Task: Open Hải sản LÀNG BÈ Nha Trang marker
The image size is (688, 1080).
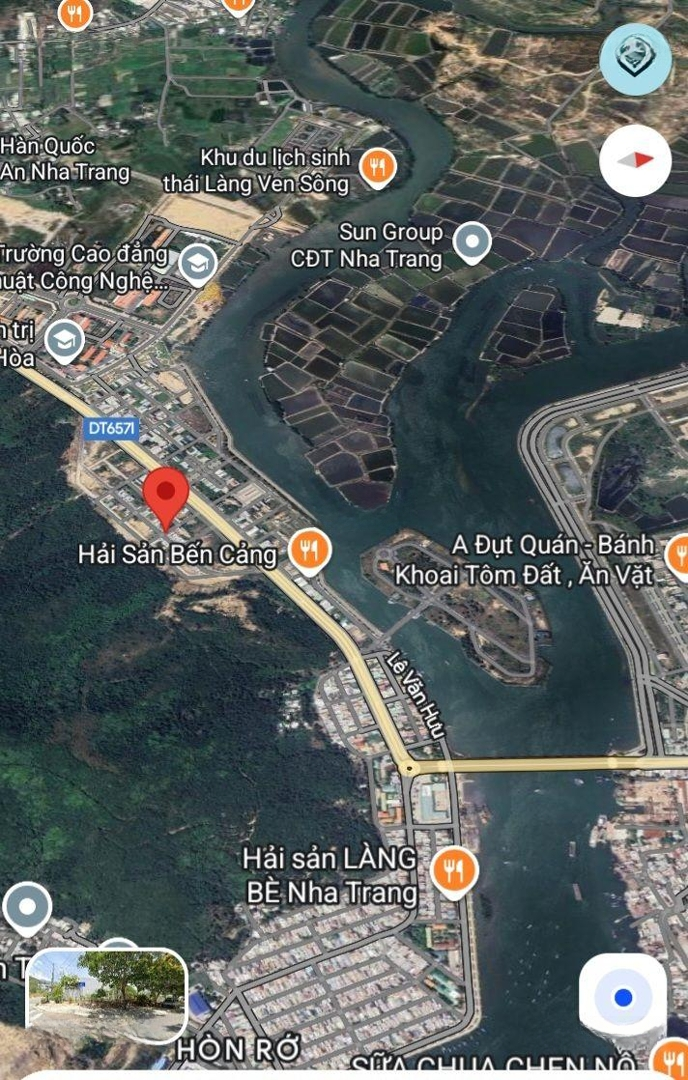Action: point(454,872)
